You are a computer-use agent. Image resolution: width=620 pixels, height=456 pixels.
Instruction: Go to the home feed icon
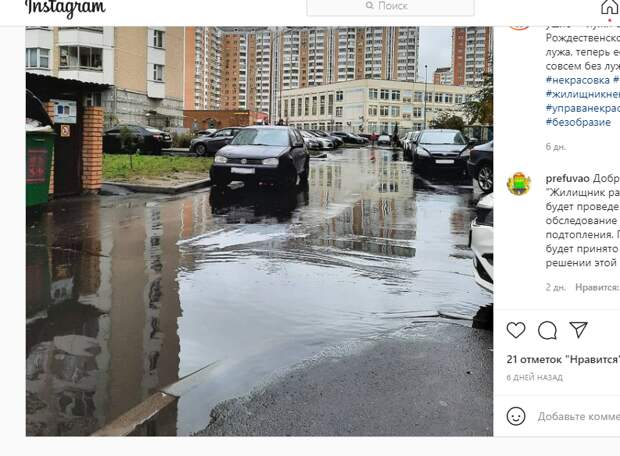point(609,7)
